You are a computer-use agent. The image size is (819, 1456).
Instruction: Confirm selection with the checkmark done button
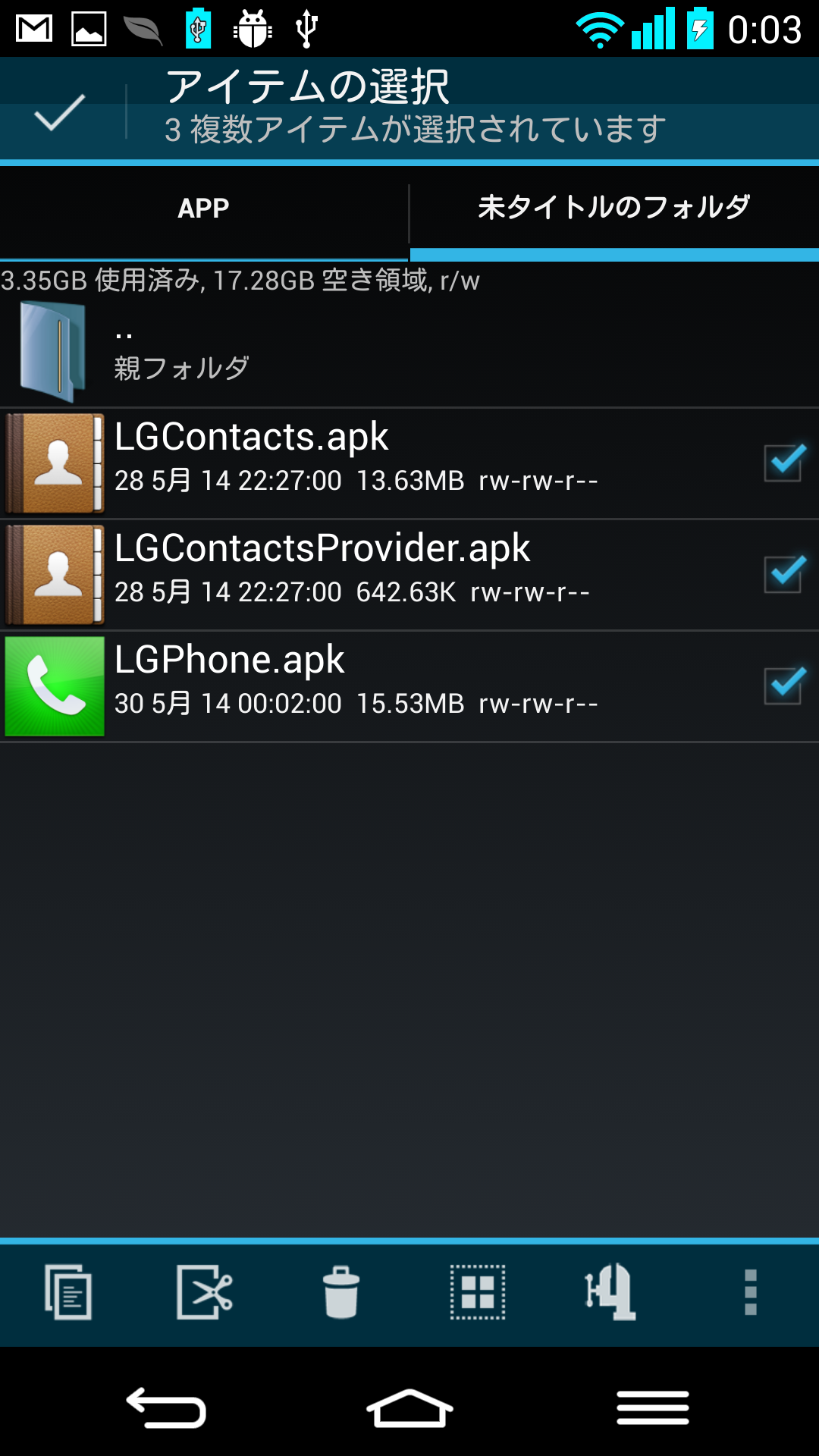coord(60,112)
